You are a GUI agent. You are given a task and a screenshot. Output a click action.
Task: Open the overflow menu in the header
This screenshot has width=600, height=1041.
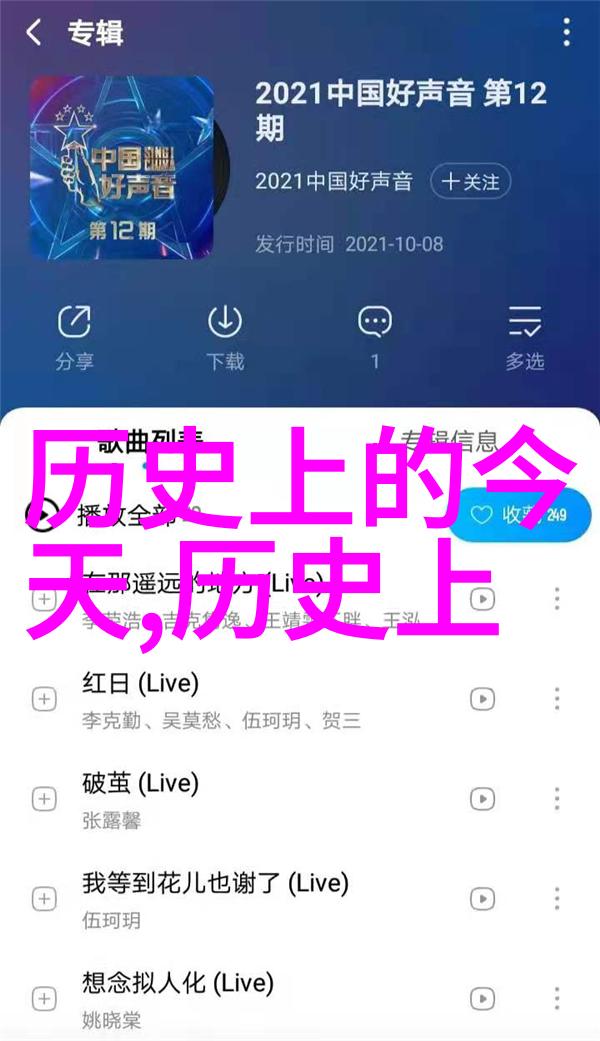tap(566, 33)
